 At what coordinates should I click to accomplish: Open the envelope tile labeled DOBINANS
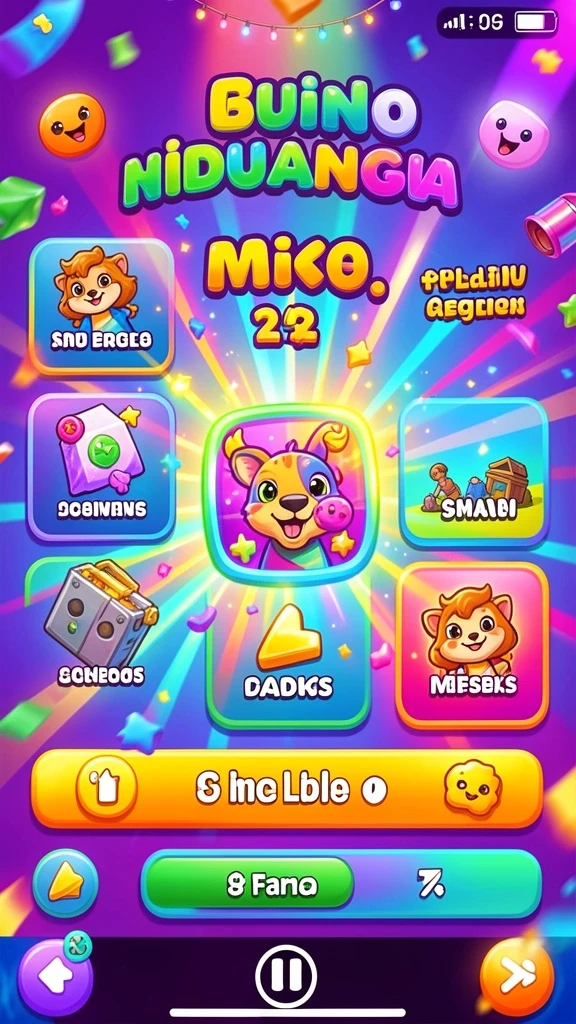coord(101,466)
